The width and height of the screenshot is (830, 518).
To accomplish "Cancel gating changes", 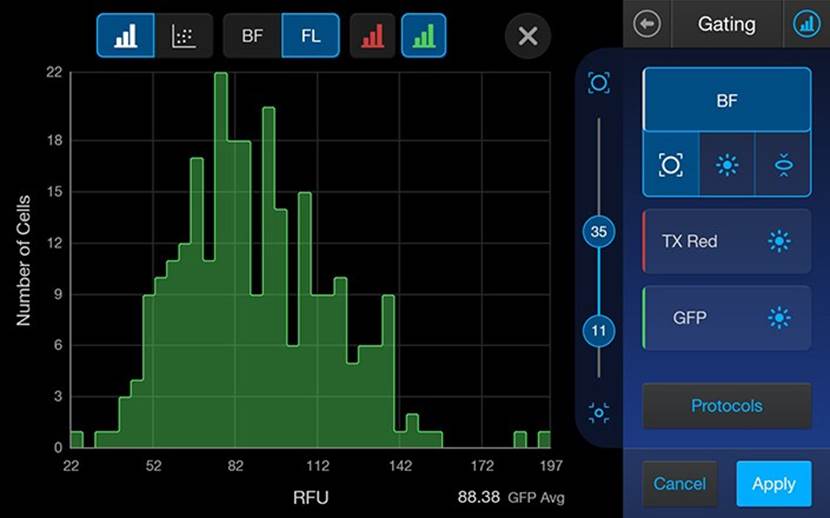I will point(679,483).
